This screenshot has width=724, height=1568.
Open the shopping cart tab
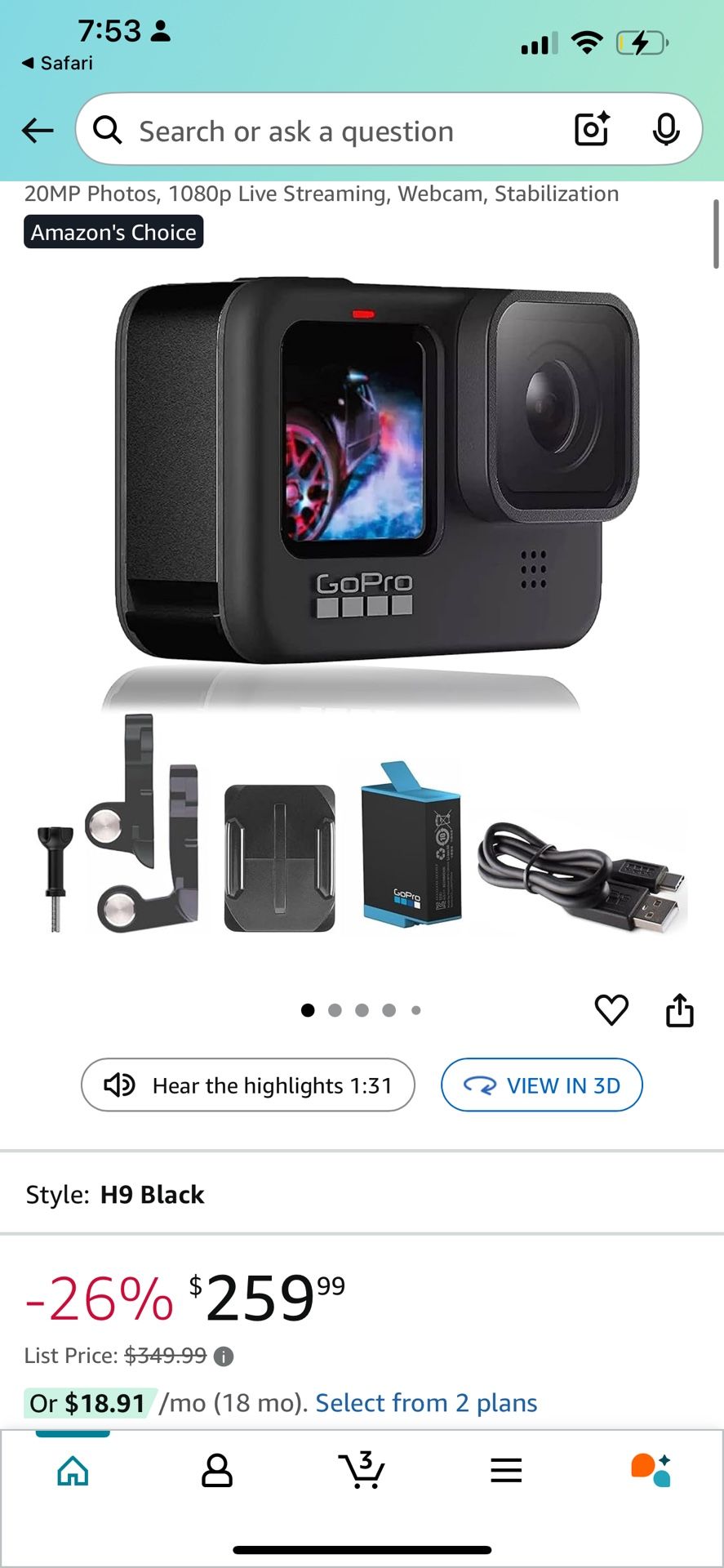coord(362,1470)
